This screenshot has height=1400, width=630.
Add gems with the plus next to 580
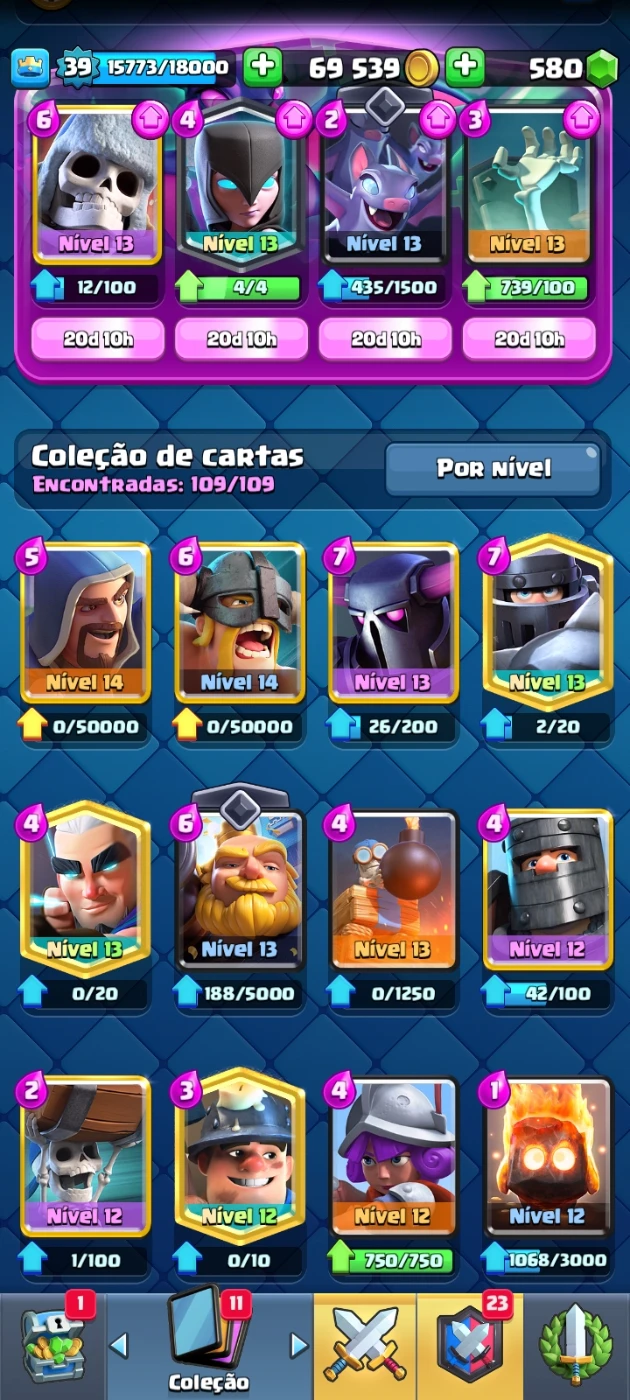pos(465,67)
